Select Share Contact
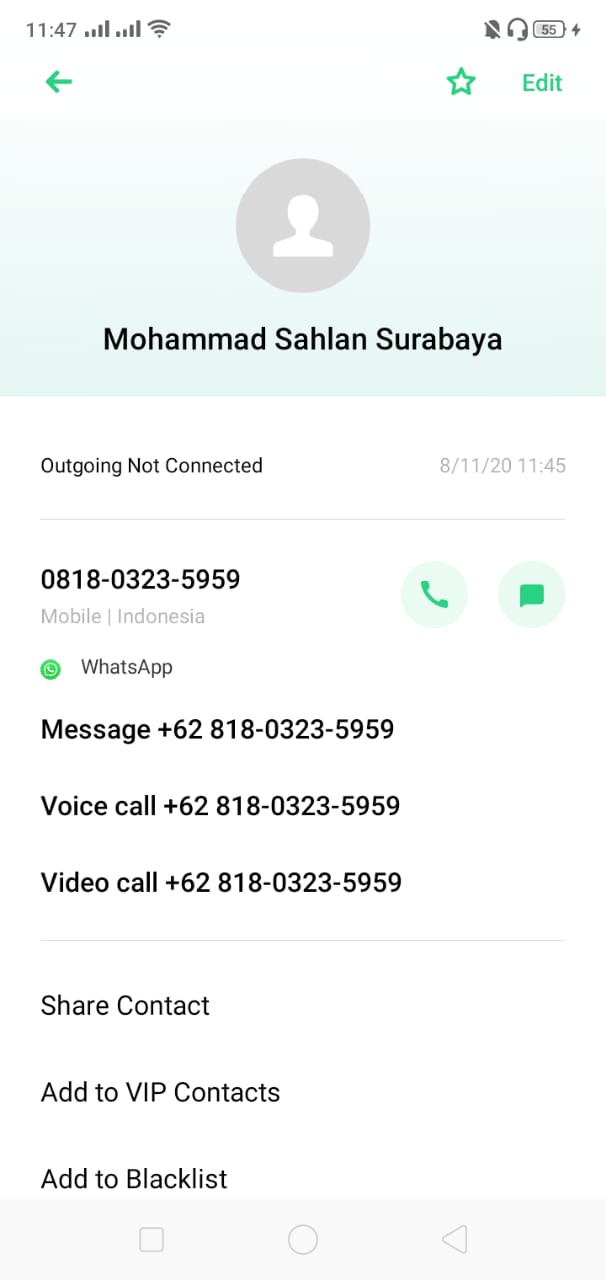The image size is (606, 1280). point(125,1006)
